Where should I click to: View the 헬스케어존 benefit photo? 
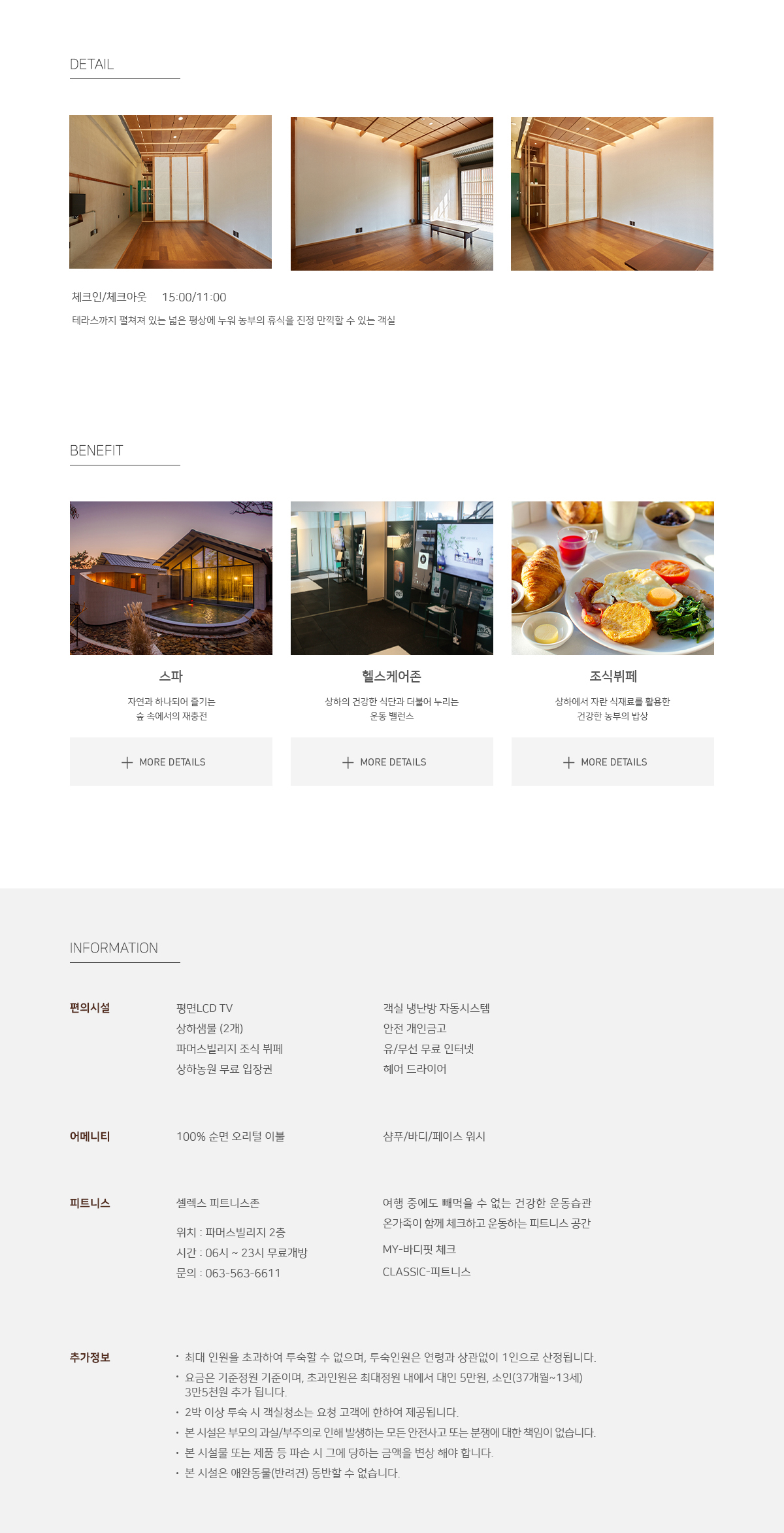(392, 578)
